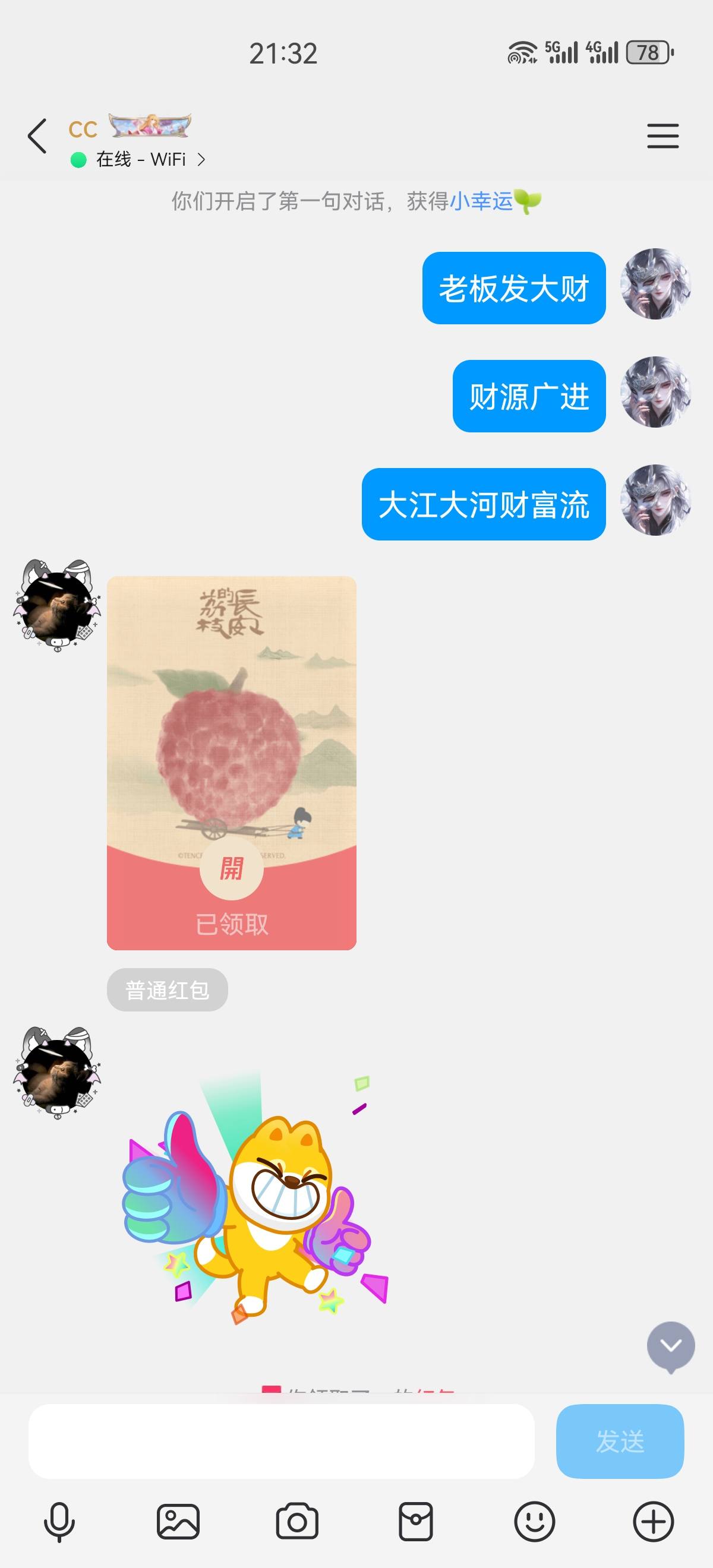Open the lychee red packet card
713x1568 pixels.
click(x=231, y=762)
